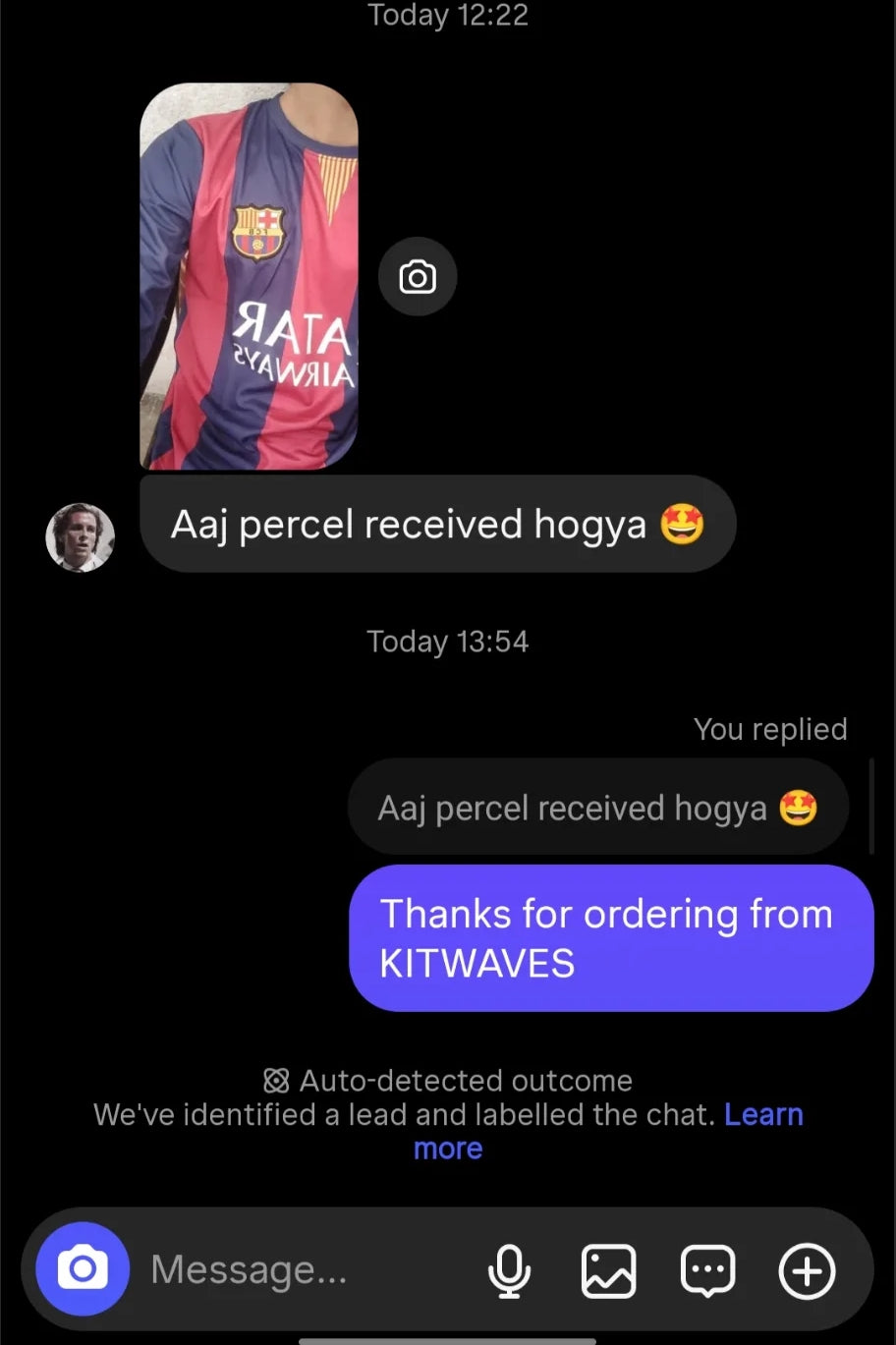The image size is (896, 1345).
Task: Tap the Thanks for ordering from KITWAVES bubble
Action: click(611, 936)
